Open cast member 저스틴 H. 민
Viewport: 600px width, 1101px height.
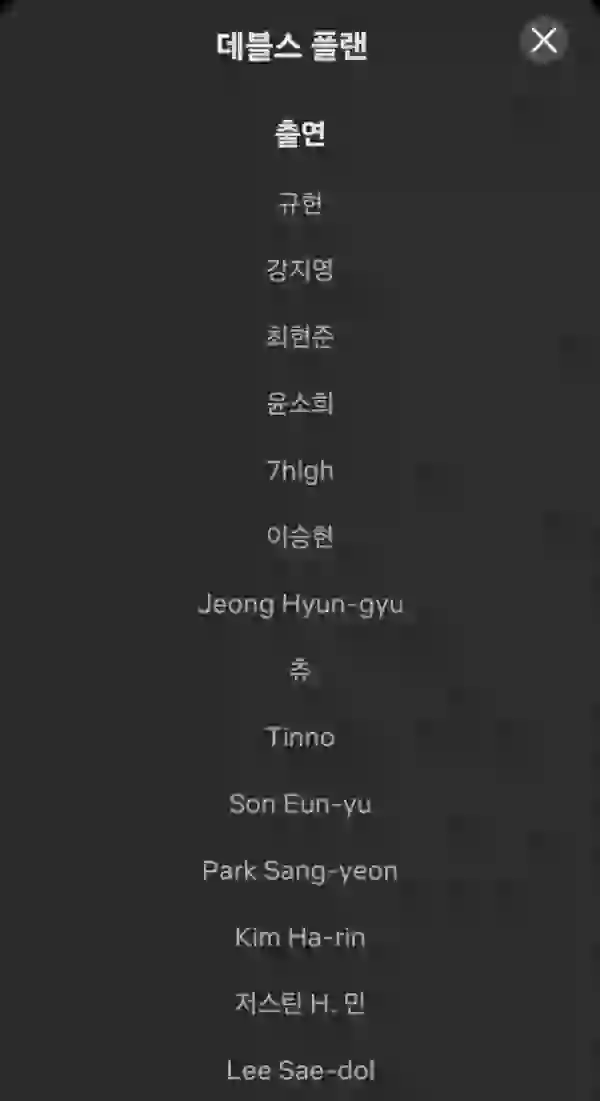tap(300, 1003)
